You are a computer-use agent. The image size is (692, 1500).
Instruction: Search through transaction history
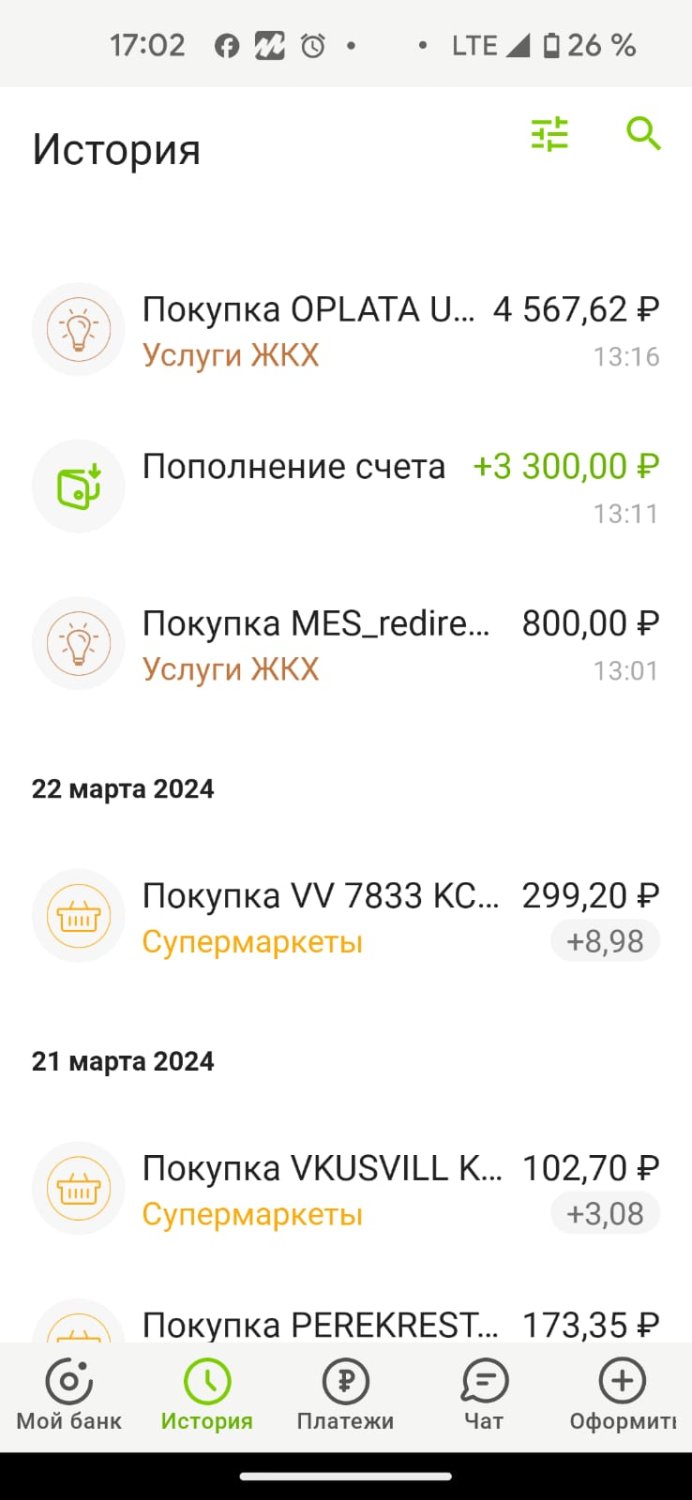pyautogui.click(x=643, y=133)
